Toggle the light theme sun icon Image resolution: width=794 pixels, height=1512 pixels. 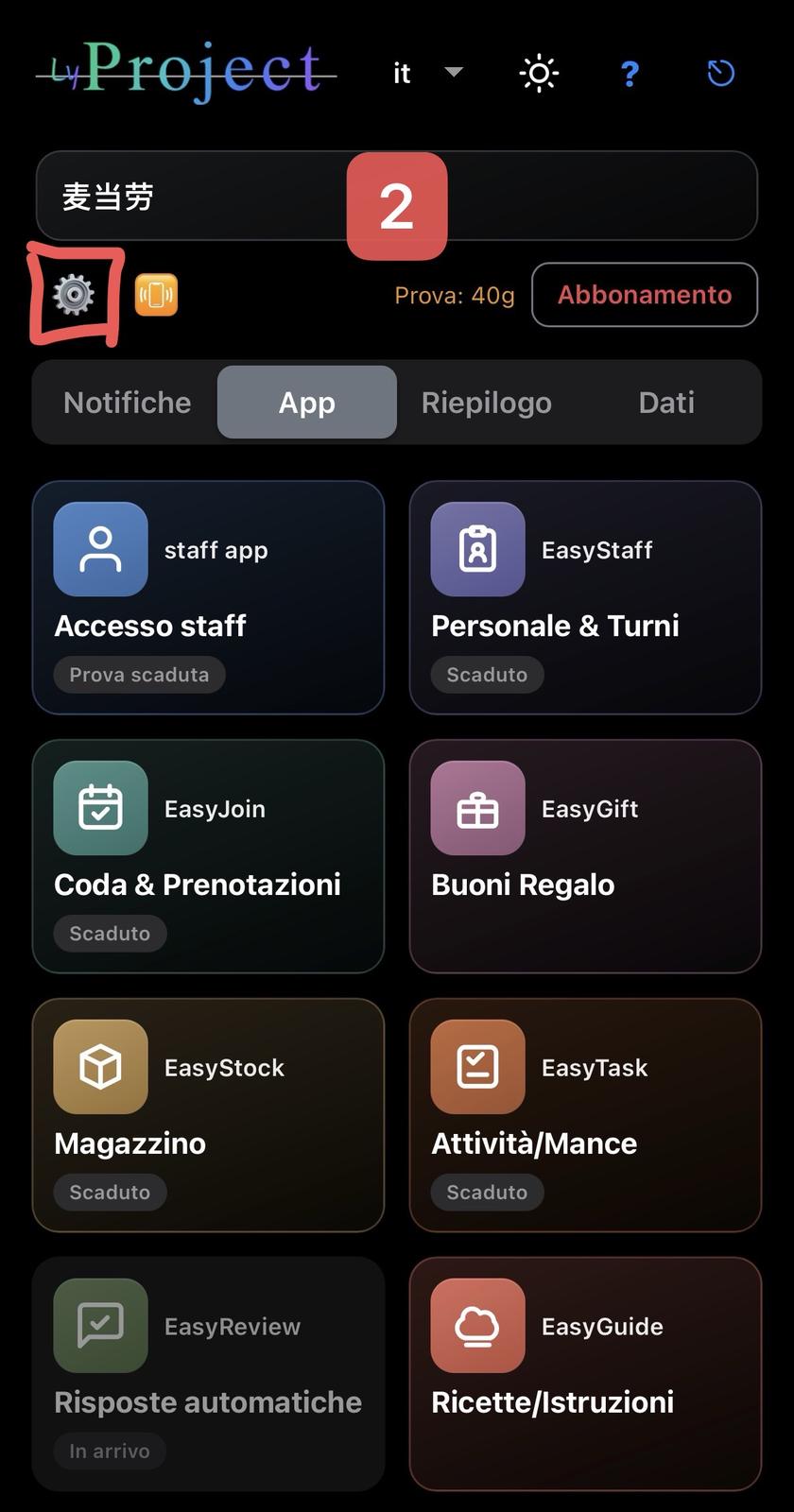[x=539, y=73]
